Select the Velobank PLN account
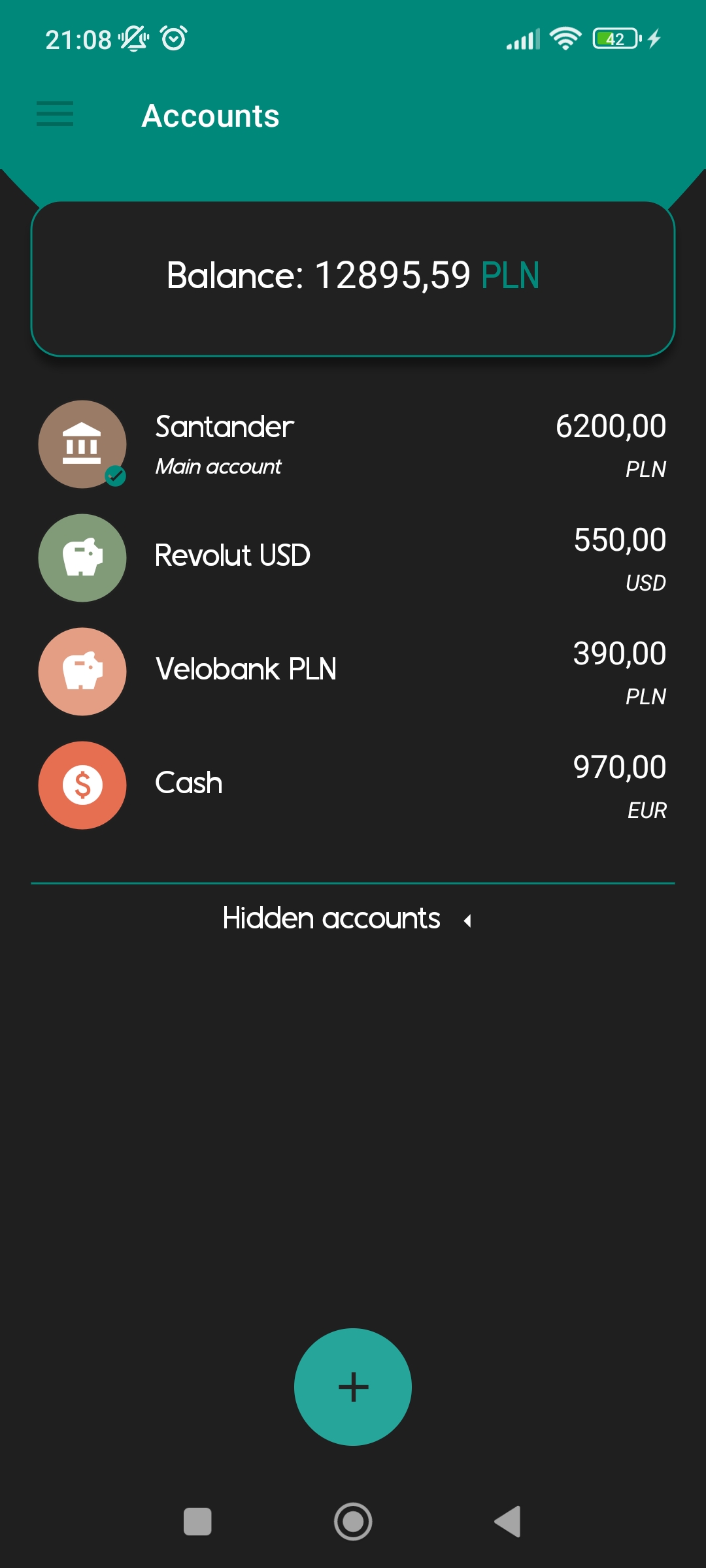This screenshot has height=1568, width=706. pyautogui.click(x=353, y=671)
